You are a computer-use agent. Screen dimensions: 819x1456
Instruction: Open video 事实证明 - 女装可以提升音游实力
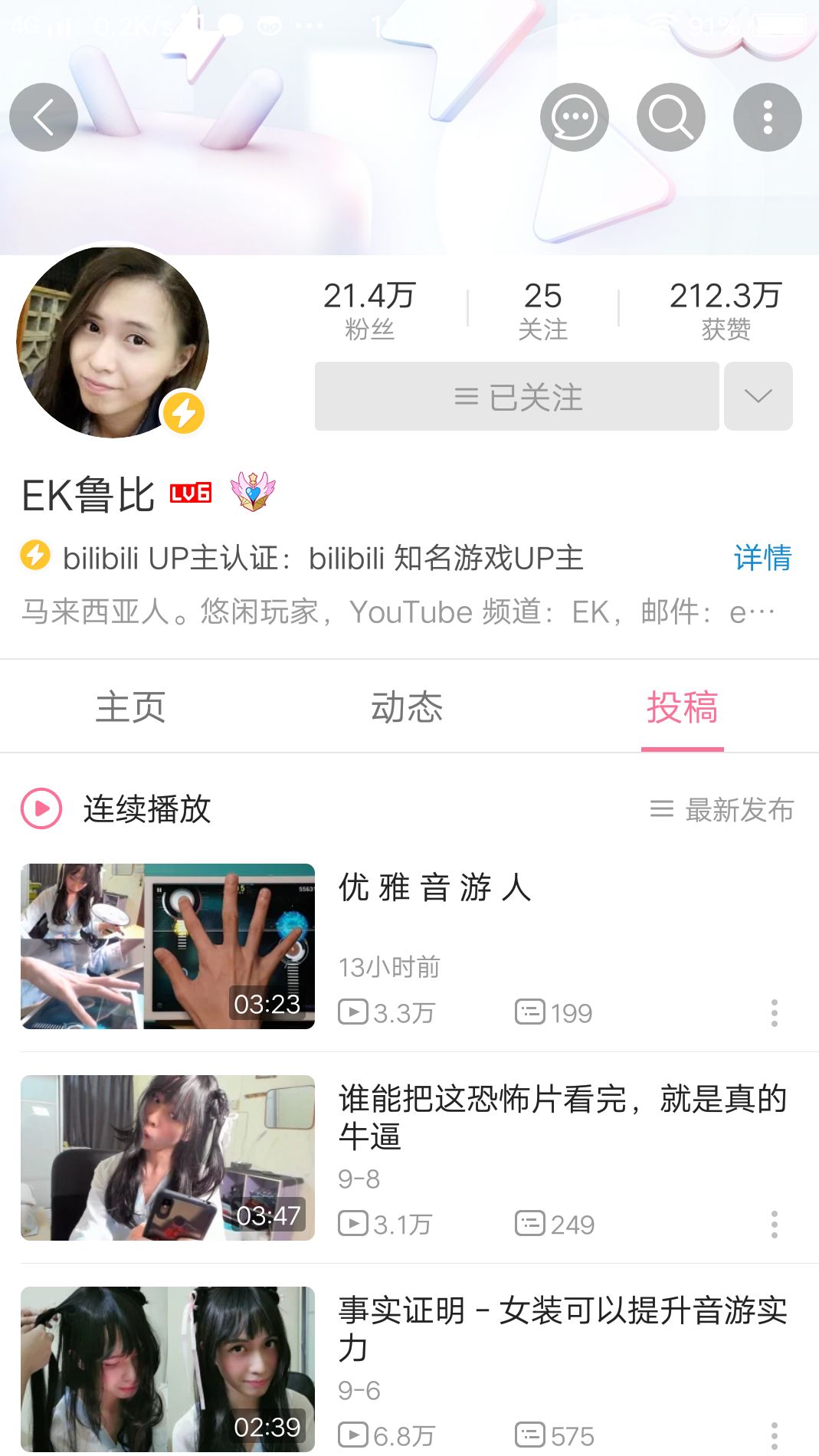(x=562, y=1329)
